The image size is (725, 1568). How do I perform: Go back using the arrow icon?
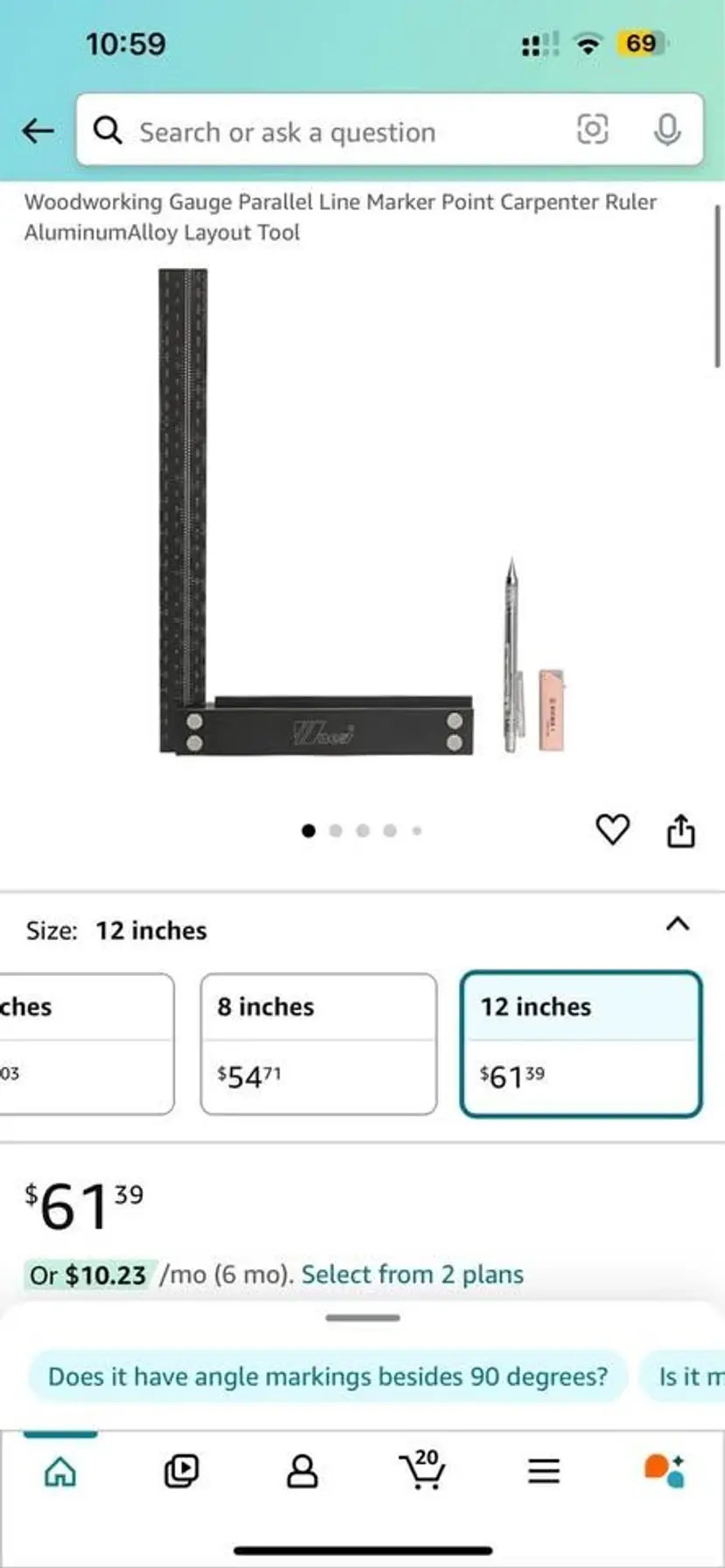coord(39,131)
